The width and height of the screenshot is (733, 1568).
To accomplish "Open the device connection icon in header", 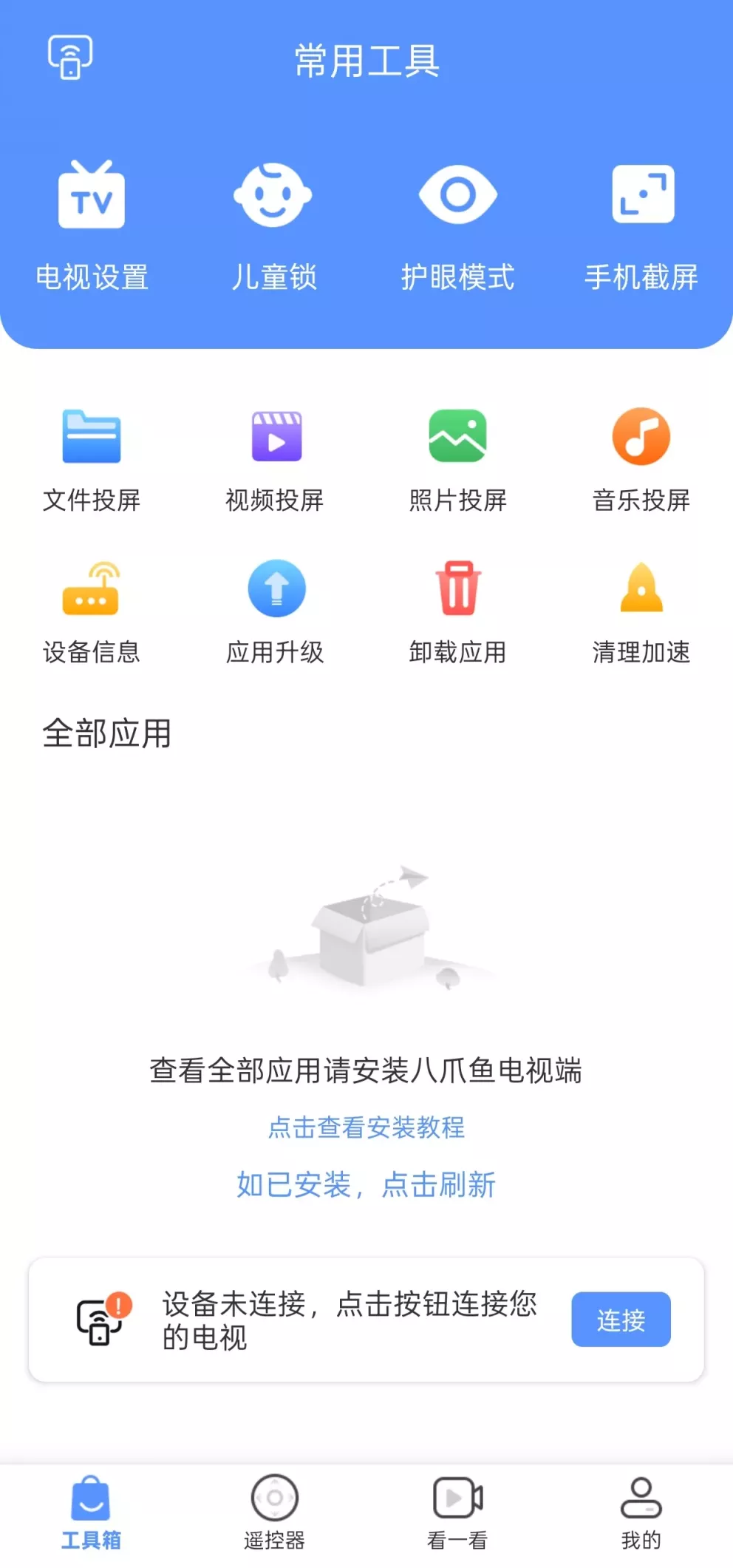I will pyautogui.click(x=70, y=57).
